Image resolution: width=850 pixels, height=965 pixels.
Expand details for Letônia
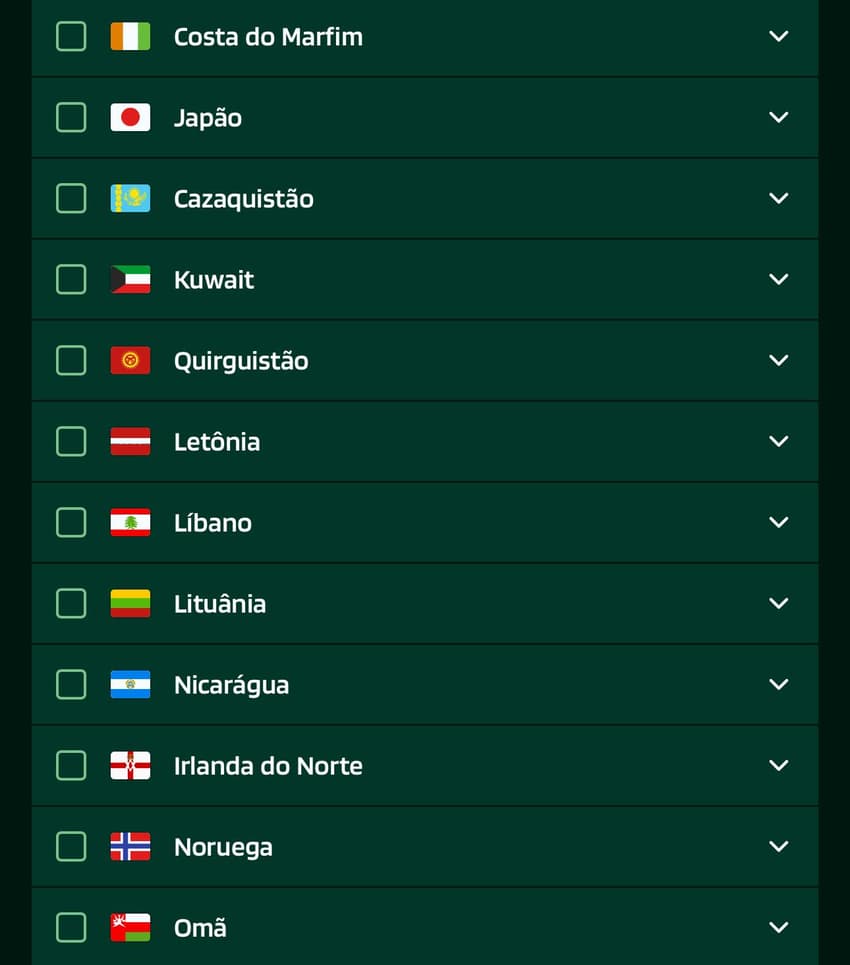coord(779,441)
